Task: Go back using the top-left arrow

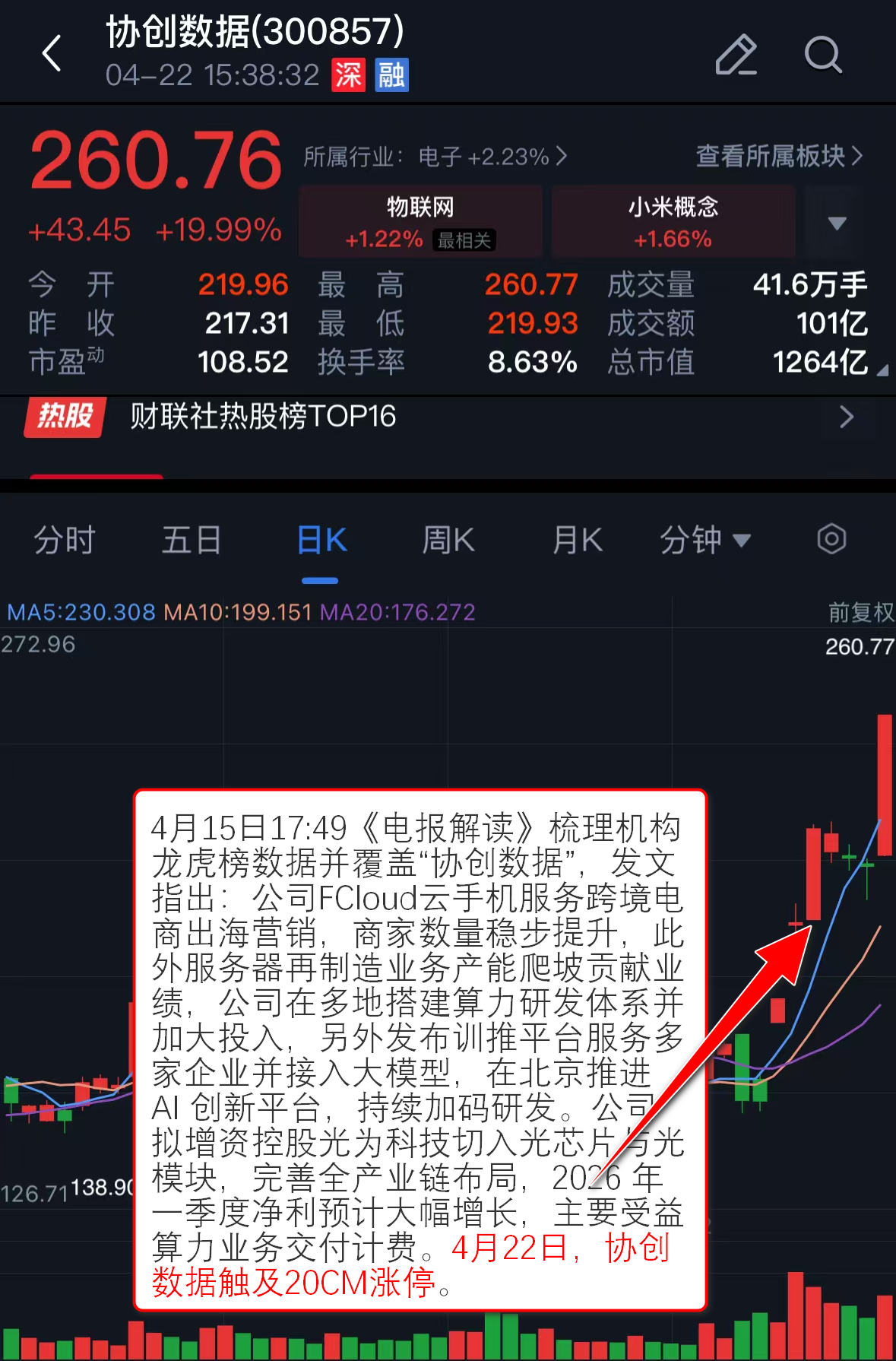Action: (x=52, y=54)
